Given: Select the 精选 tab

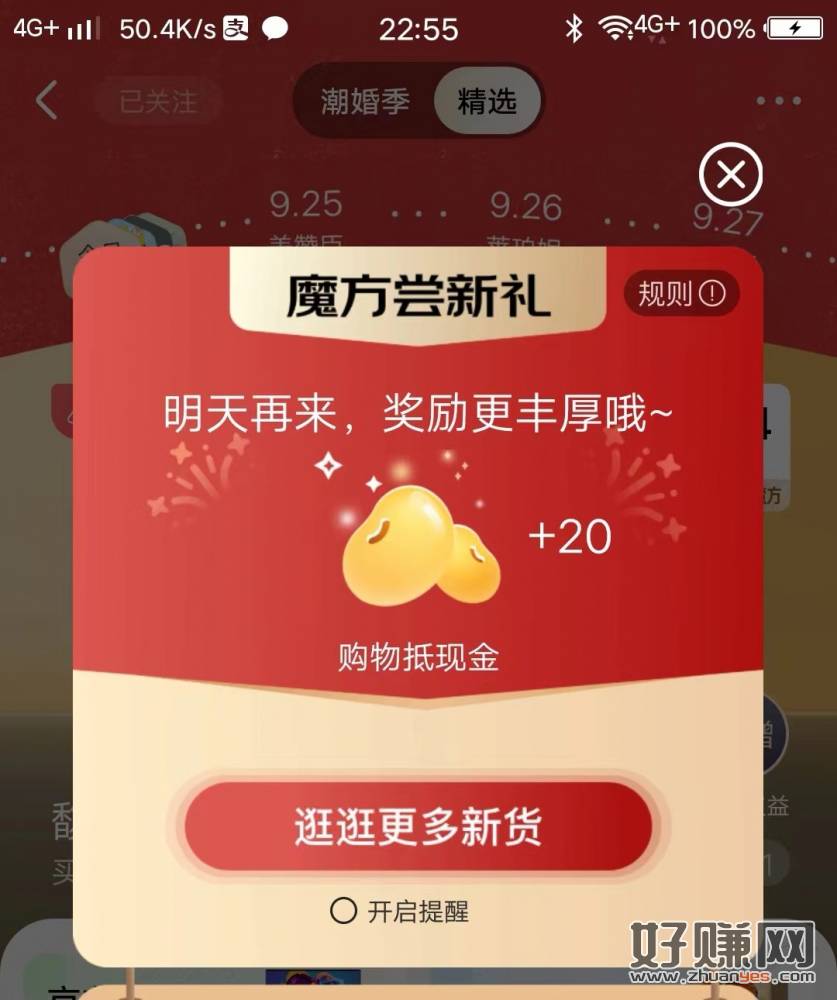Looking at the screenshot, I should [x=487, y=101].
